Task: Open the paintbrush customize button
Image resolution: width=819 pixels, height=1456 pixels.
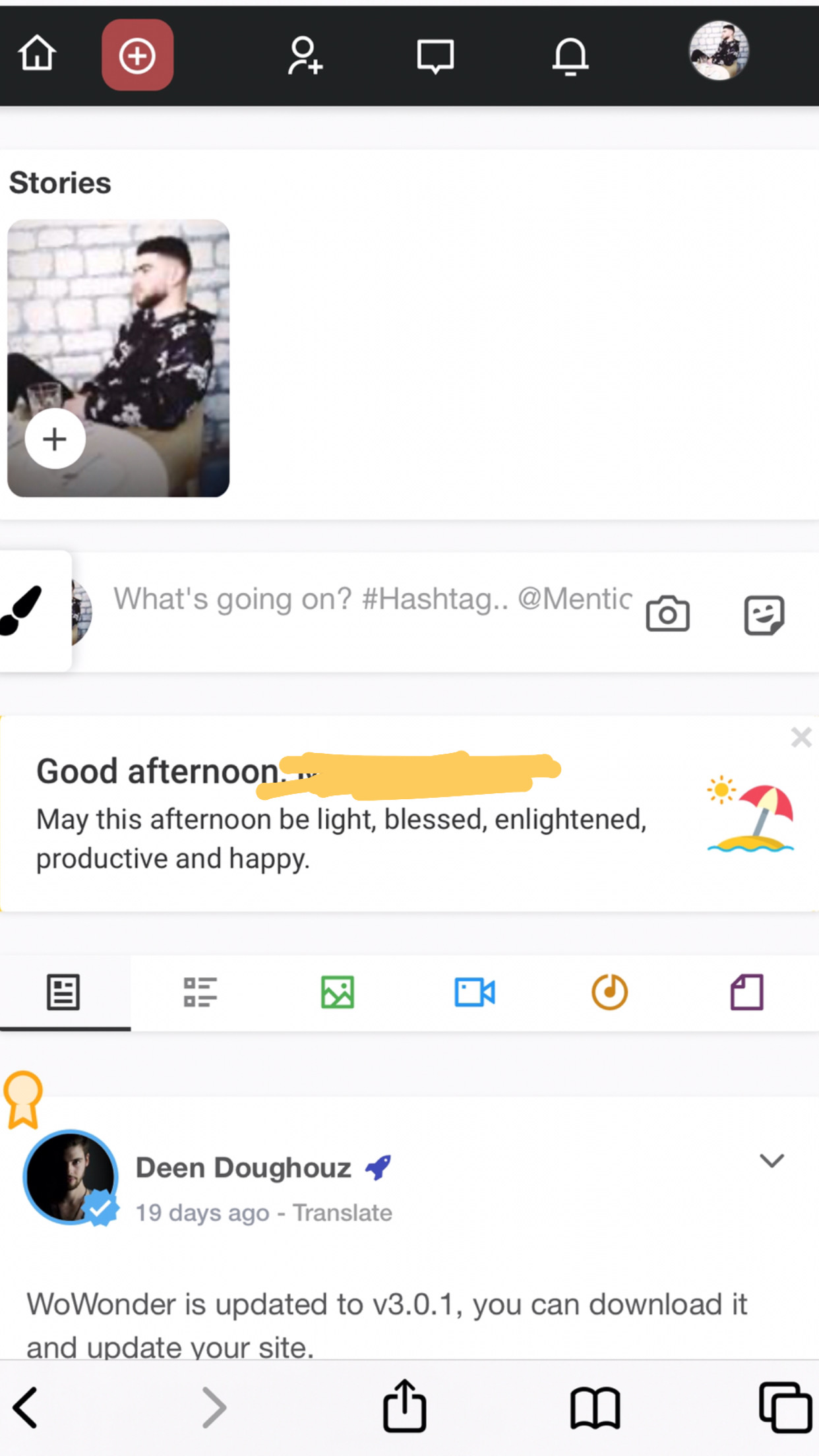Action: coord(24,611)
